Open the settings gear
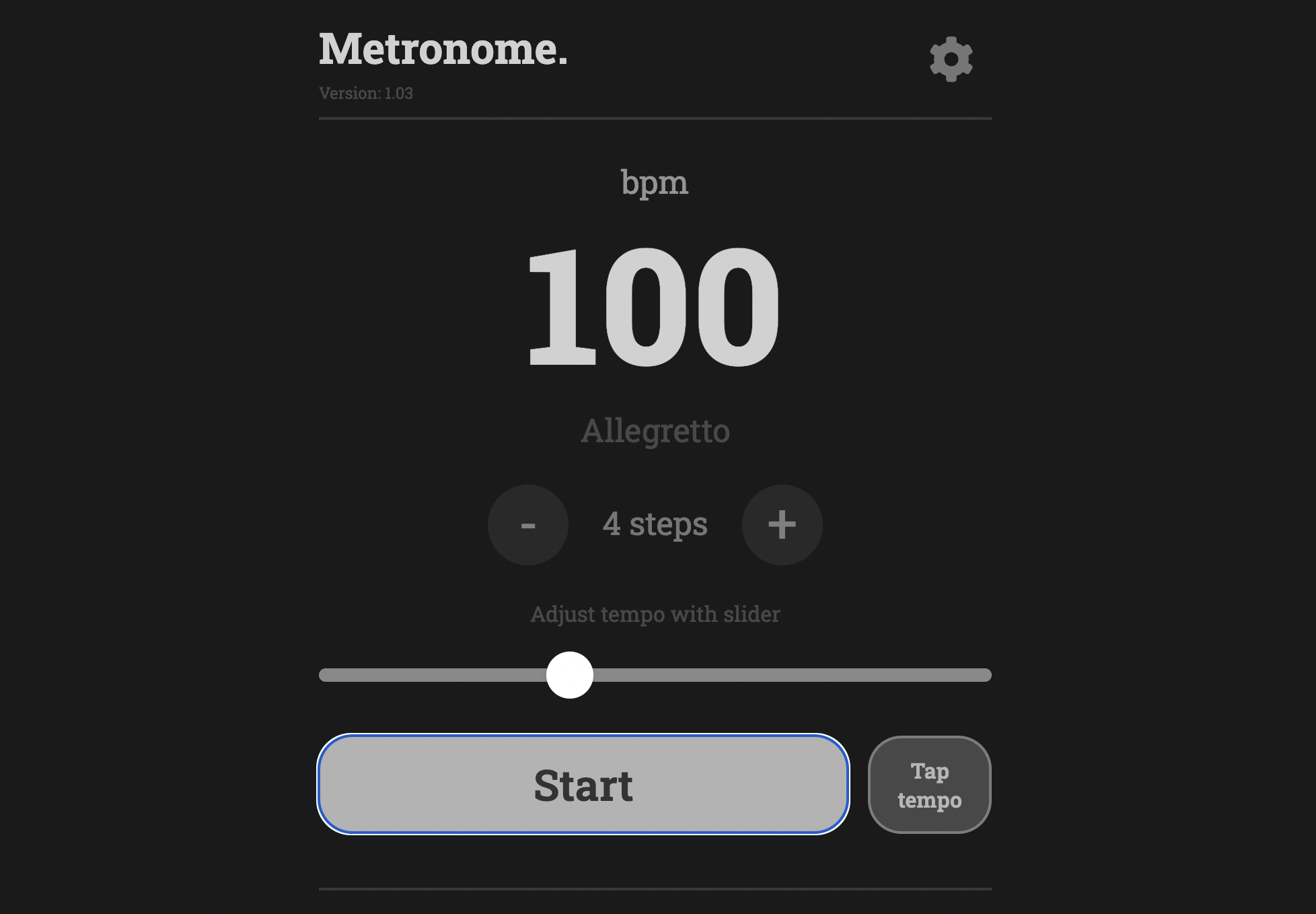The image size is (1316, 914). pos(951,59)
